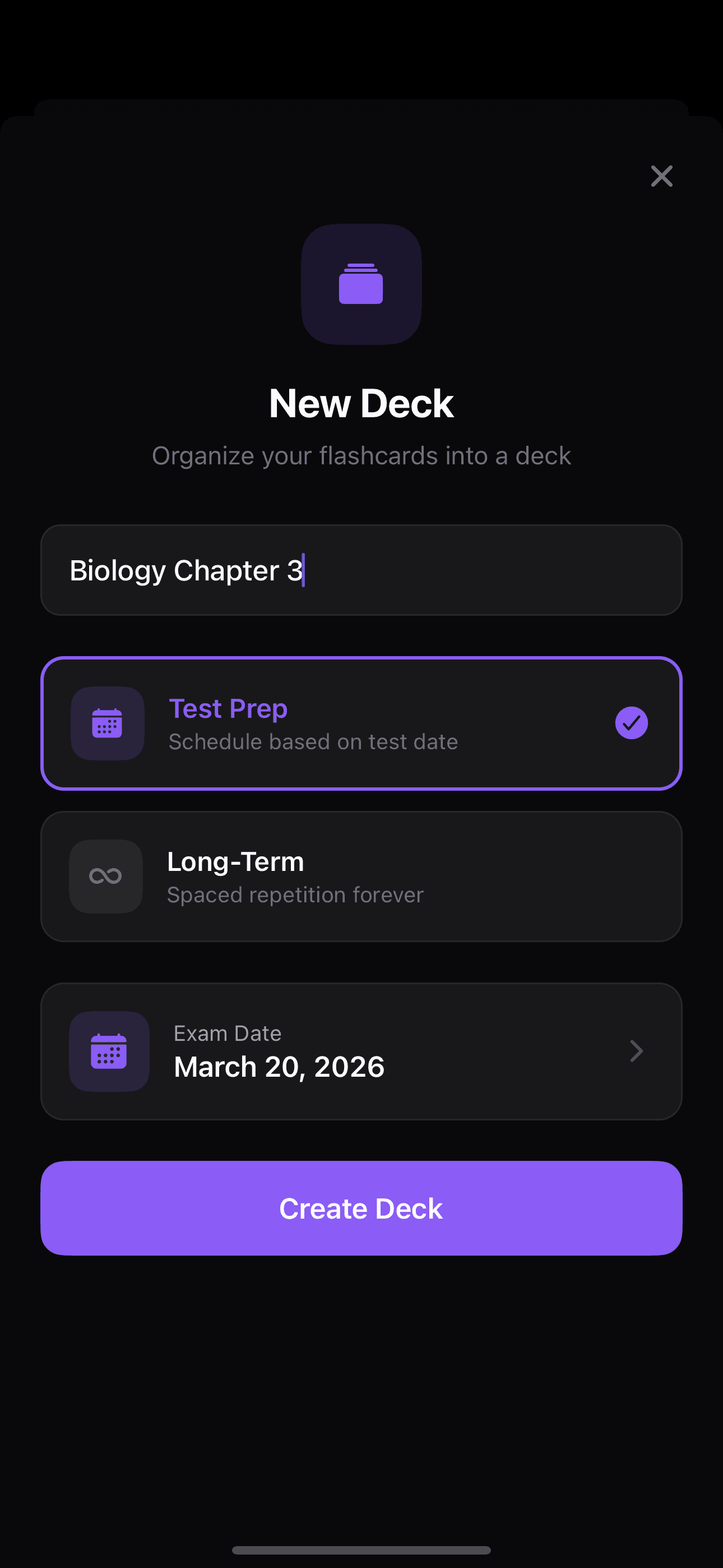The height and width of the screenshot is (1568, 723).
Task: Click the checkmark on Test Prep option
Action: 631,723
